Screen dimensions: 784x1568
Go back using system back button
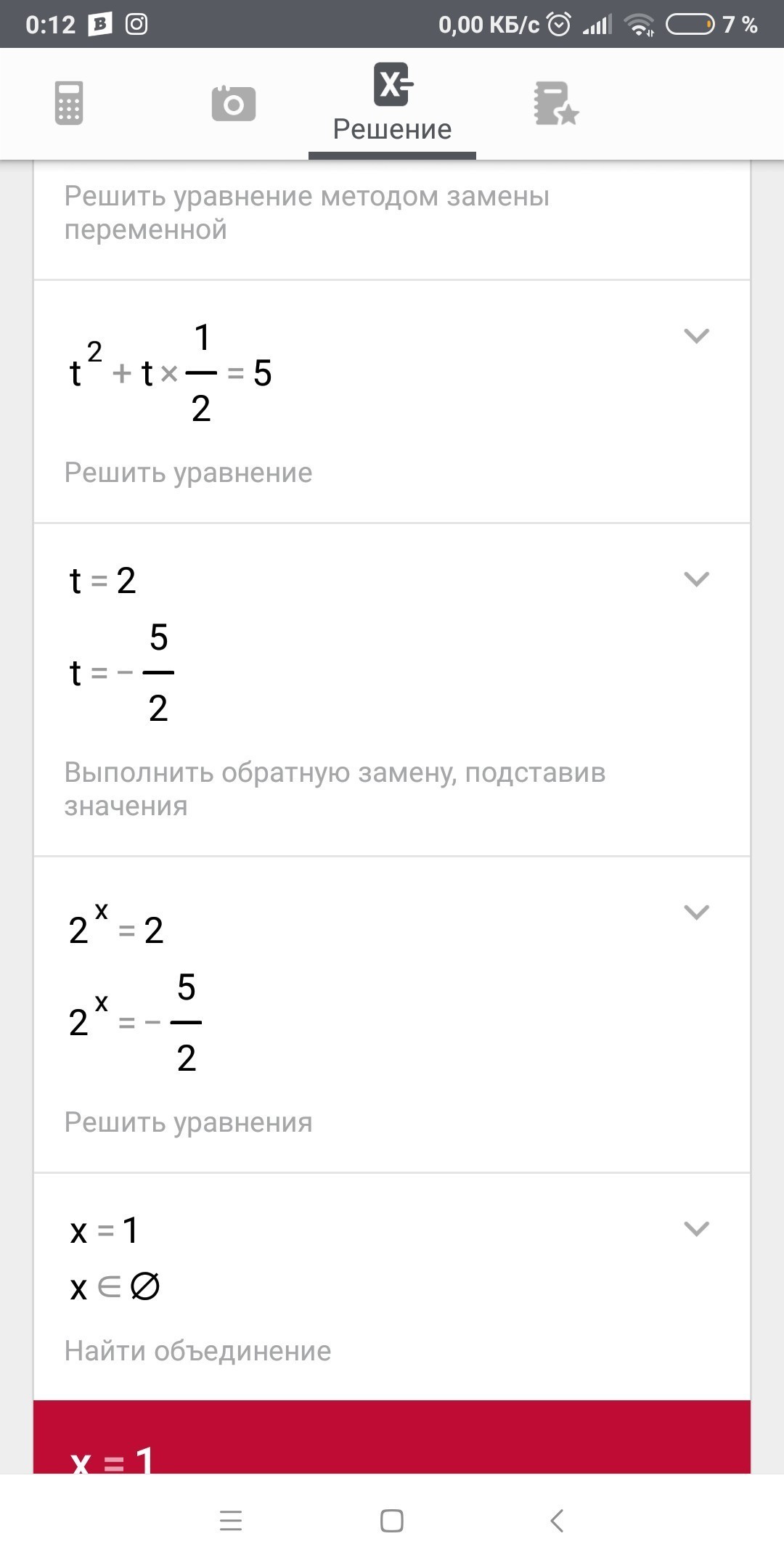tap(557, 1520)
